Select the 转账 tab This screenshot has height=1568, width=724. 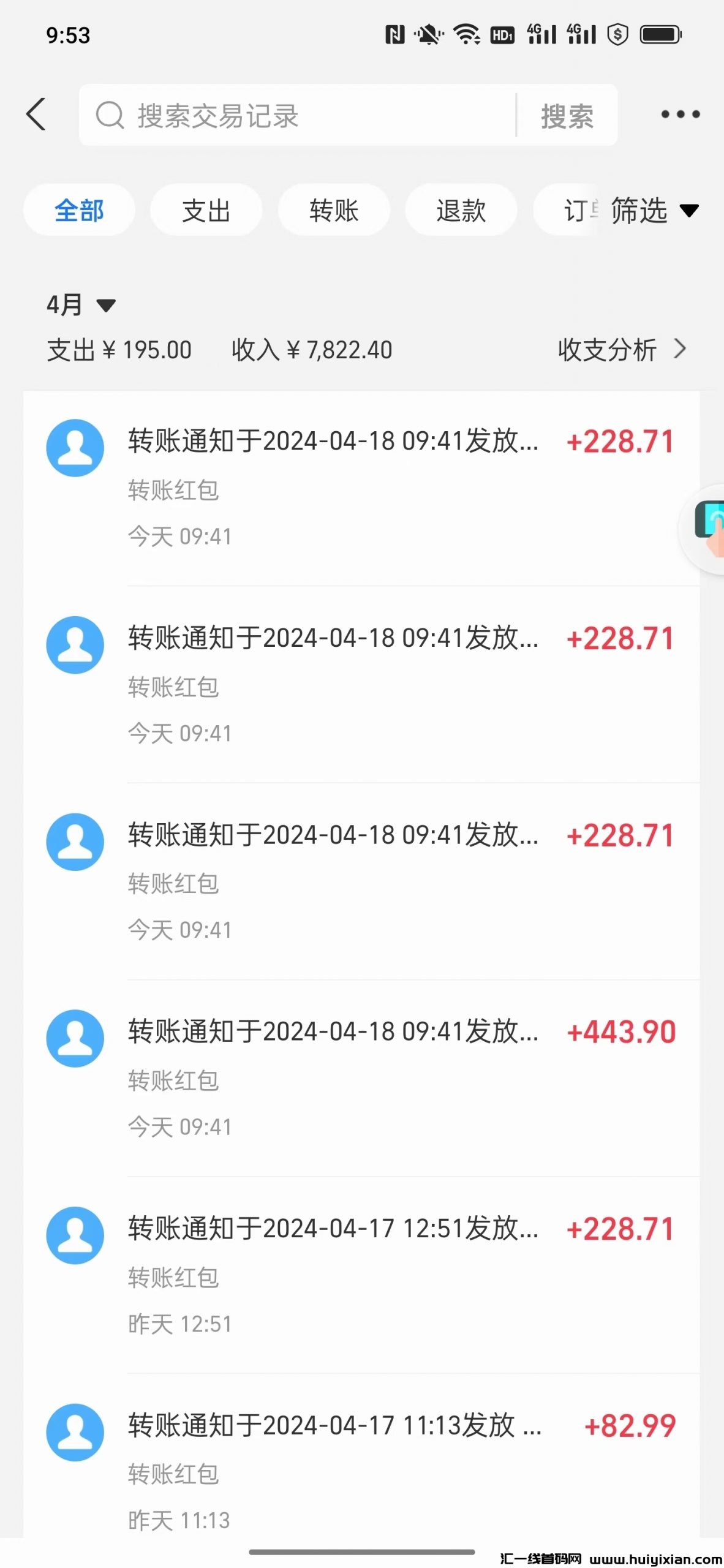(x=333, y=209)
